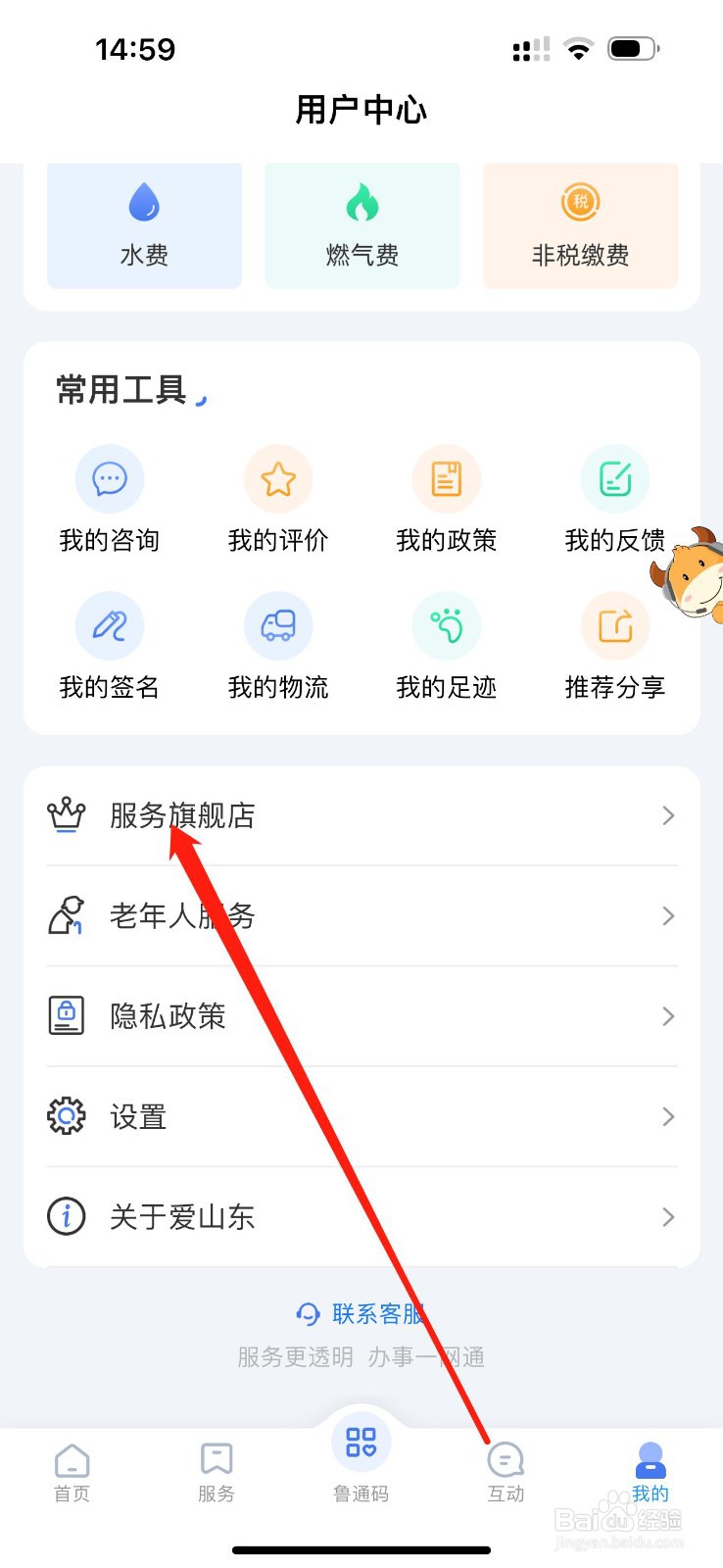Select the 我的签名 signature icon
The width and height of the screenshot is (723, 1568).
pyautogui.click(x=109, y=625)
